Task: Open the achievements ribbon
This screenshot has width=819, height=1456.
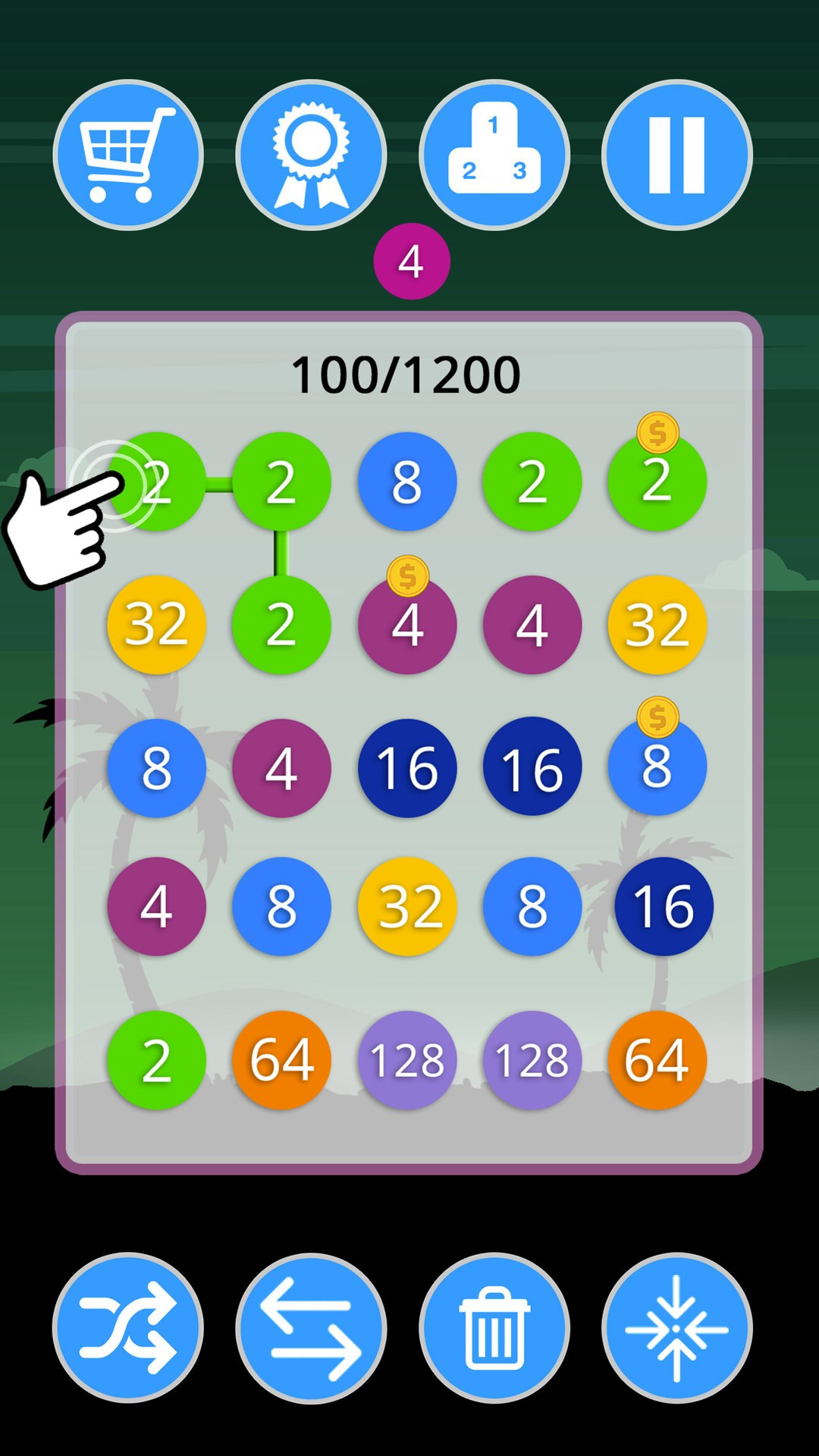Action: [x=311, y=155]
